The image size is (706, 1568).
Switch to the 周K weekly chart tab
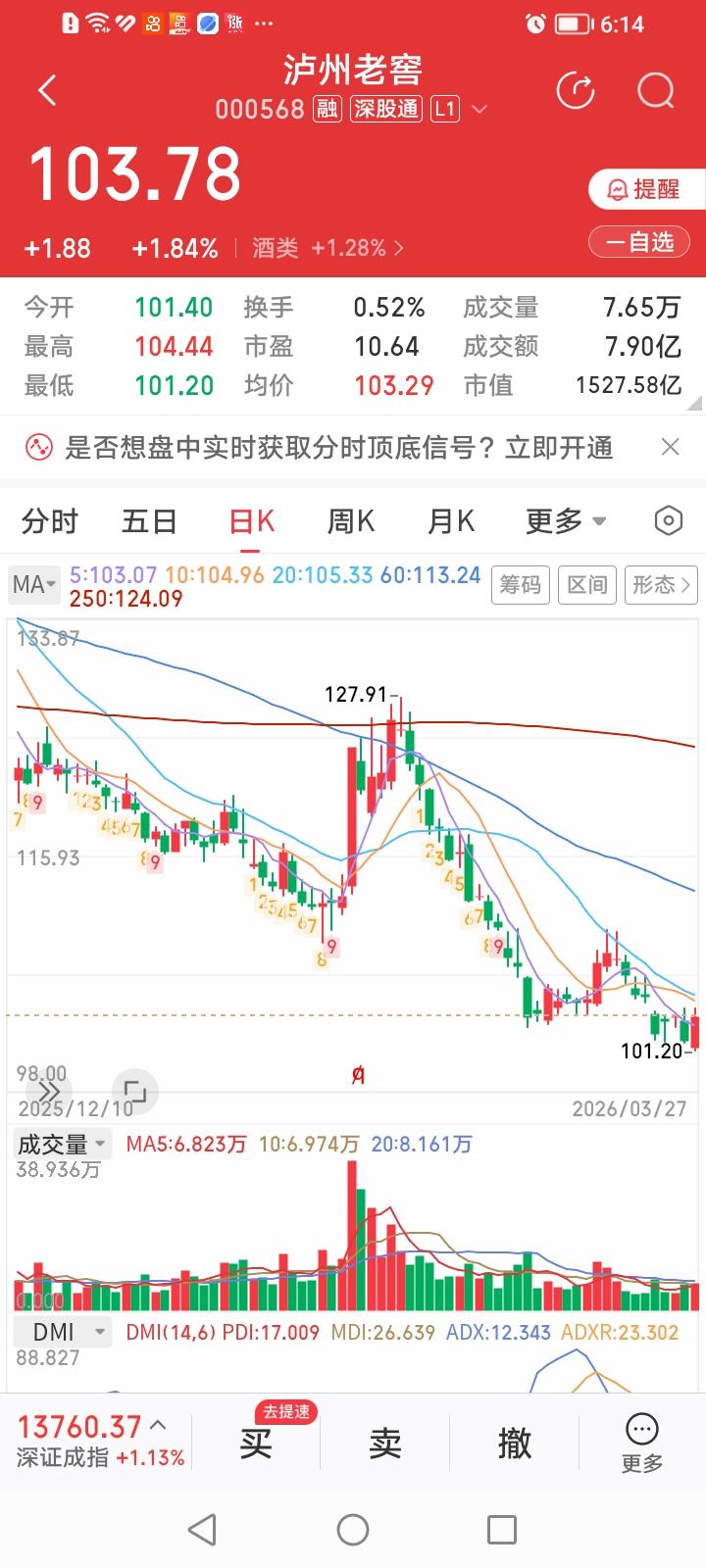click(350, 521)
